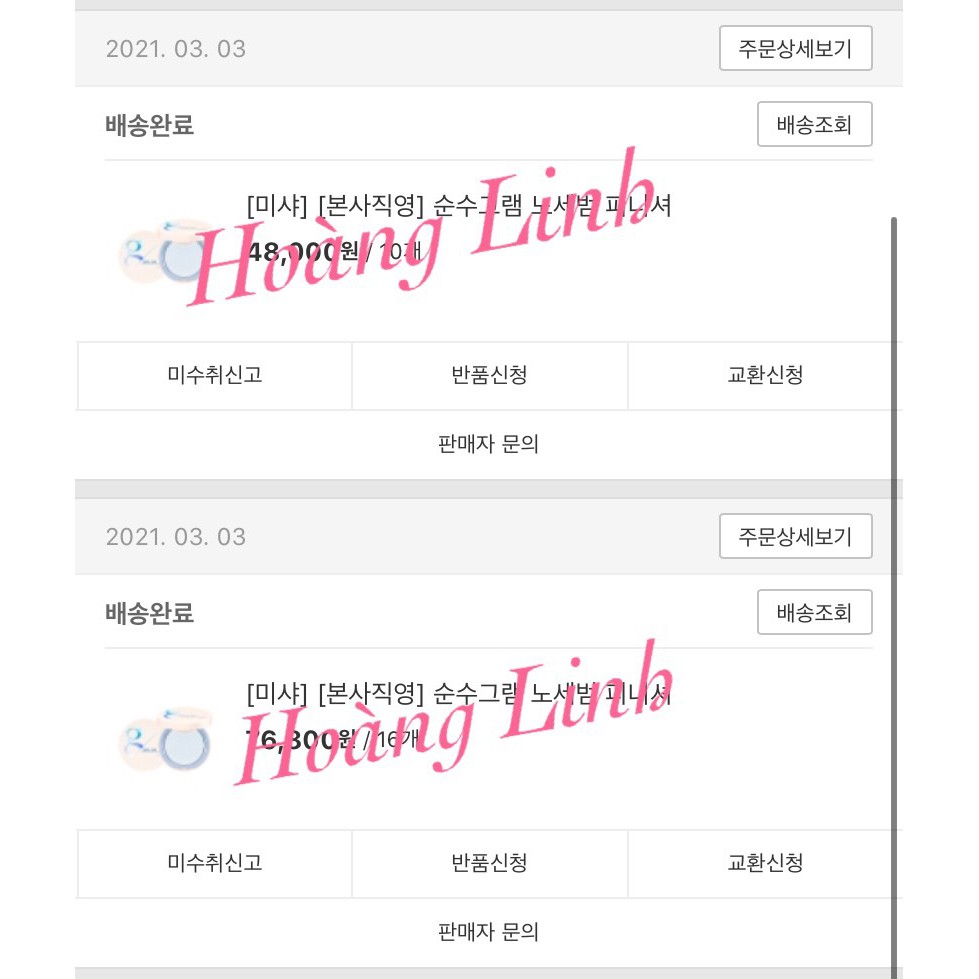This screenshot has width=979, height=979.
Task: Tap 배송조회 for the 76,800원 order
Action: (x=814, y=612)
